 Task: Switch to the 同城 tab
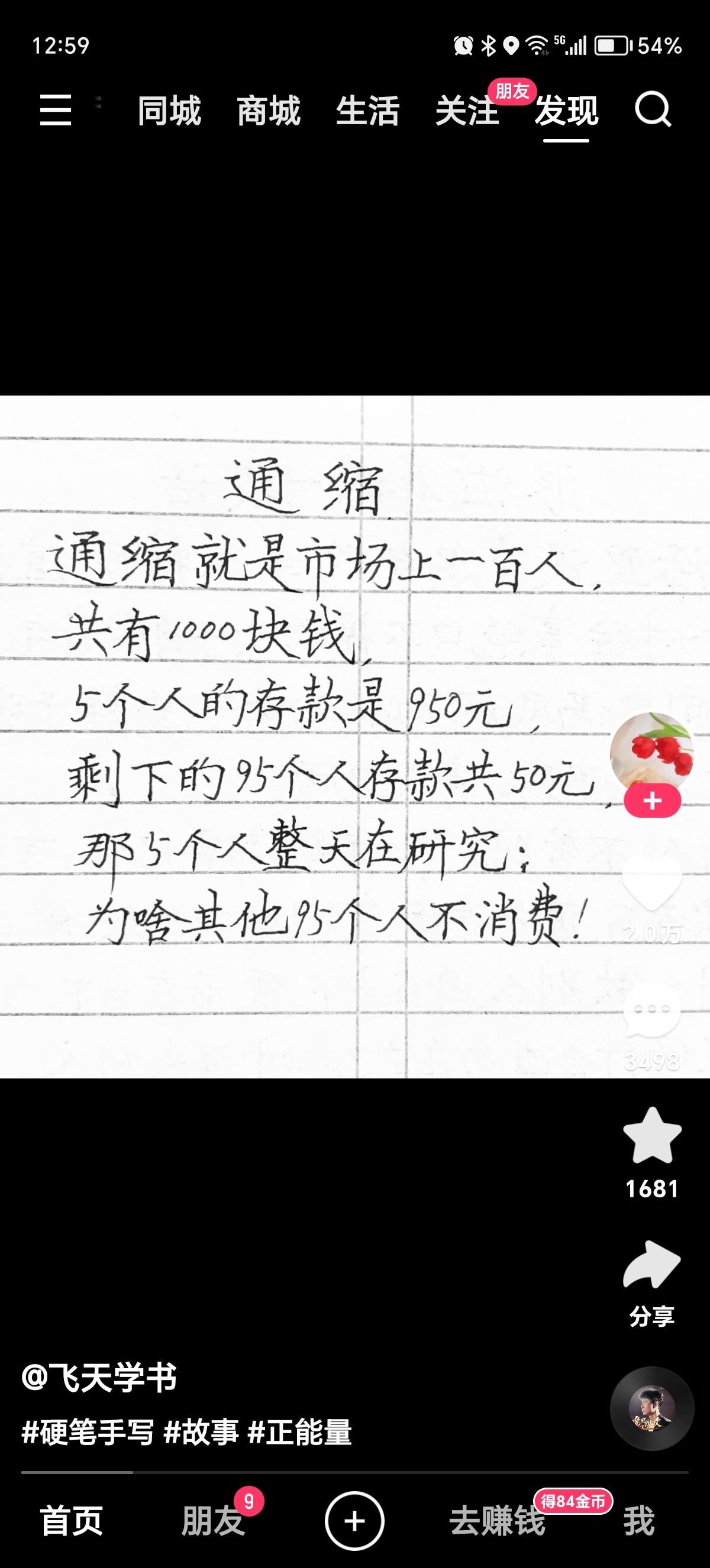[x=169, y=111]
